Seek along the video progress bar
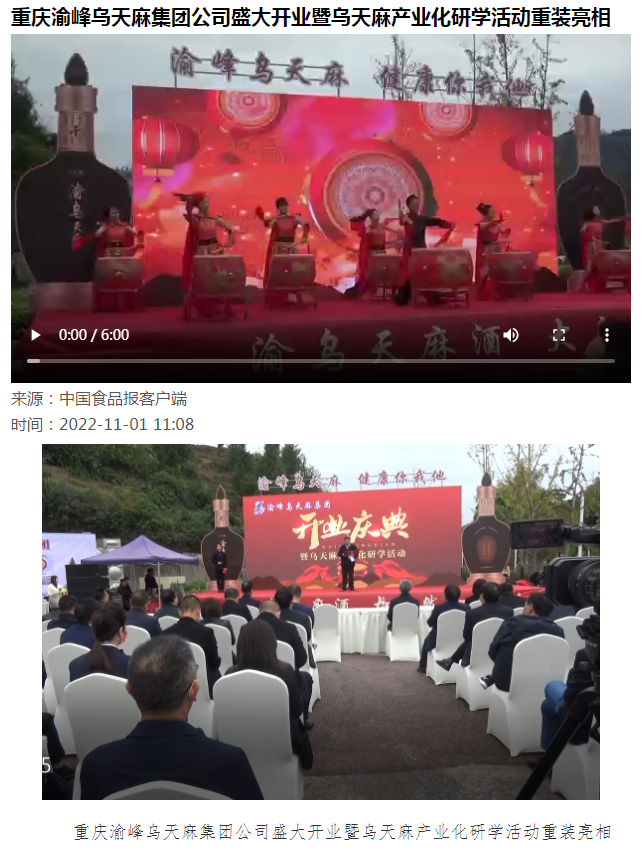The width and height of the screenshot is (644, 852). (x=320, y=361)
